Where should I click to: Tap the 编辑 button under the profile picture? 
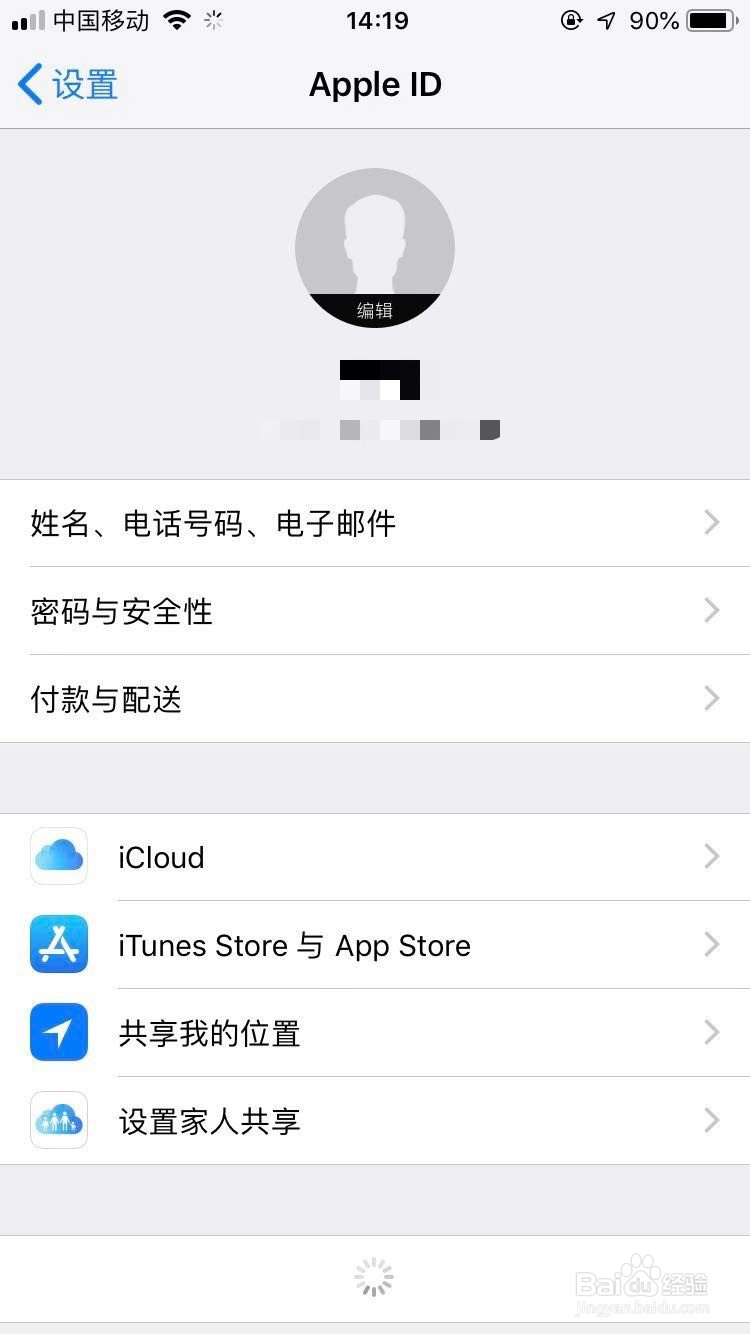[x=375, y=311]
